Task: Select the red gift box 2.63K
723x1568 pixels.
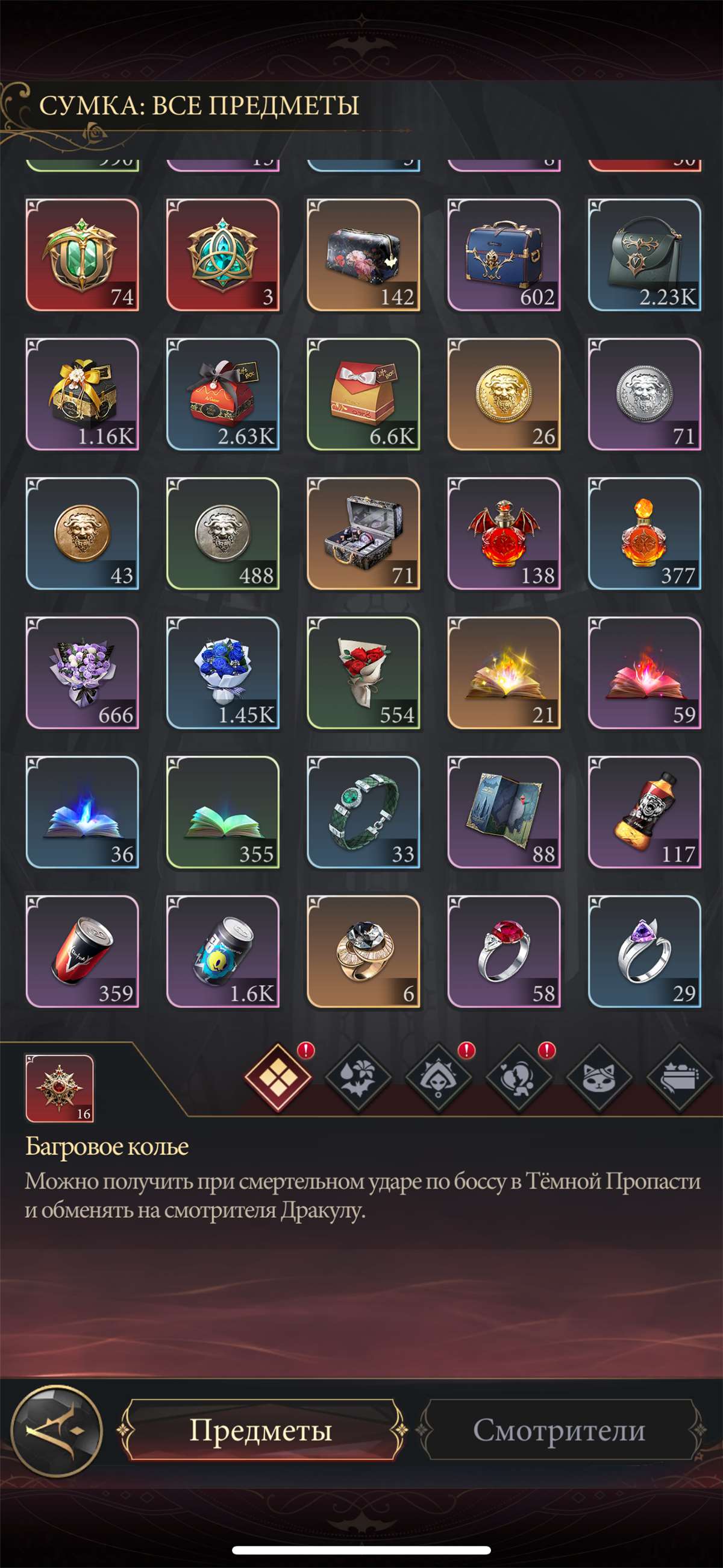Action: (x=223, y=394)
